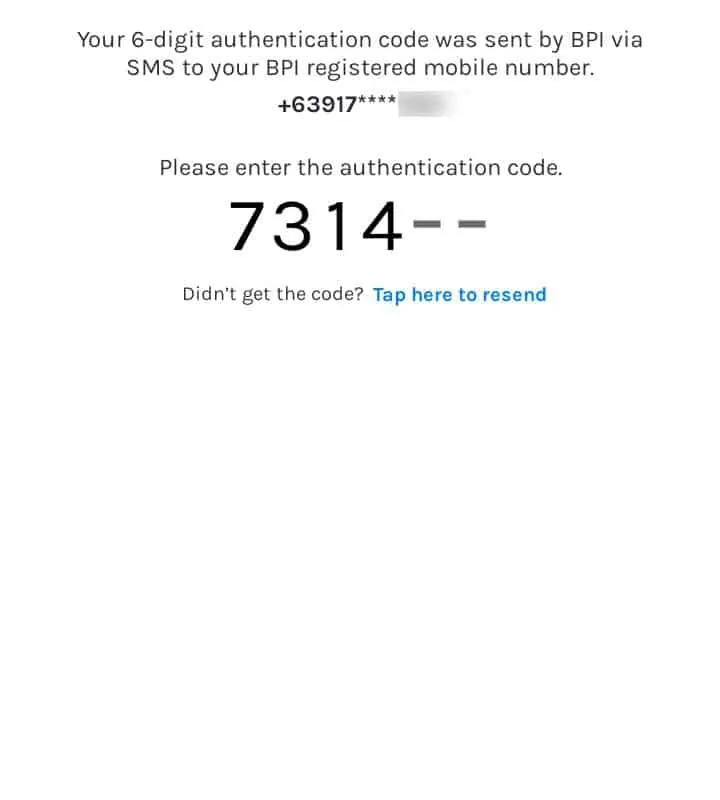Focus the authentication code entry field

tap(358, 227)
